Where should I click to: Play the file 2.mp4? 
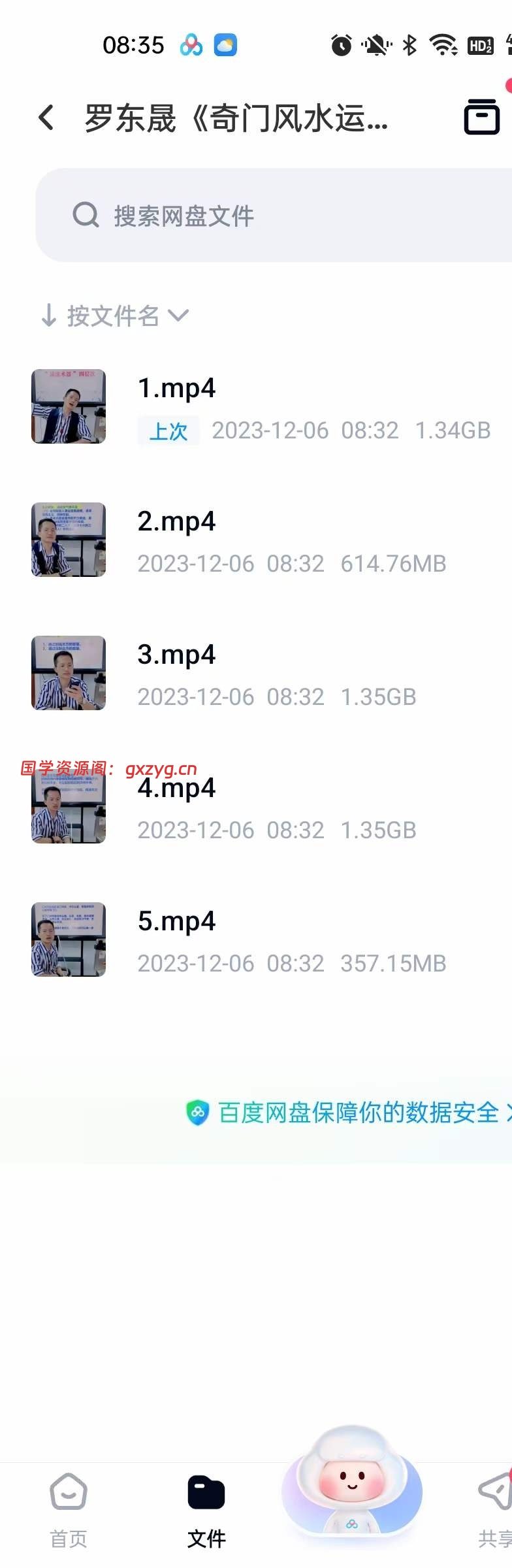pyautogui.click(x=261, y=540)
